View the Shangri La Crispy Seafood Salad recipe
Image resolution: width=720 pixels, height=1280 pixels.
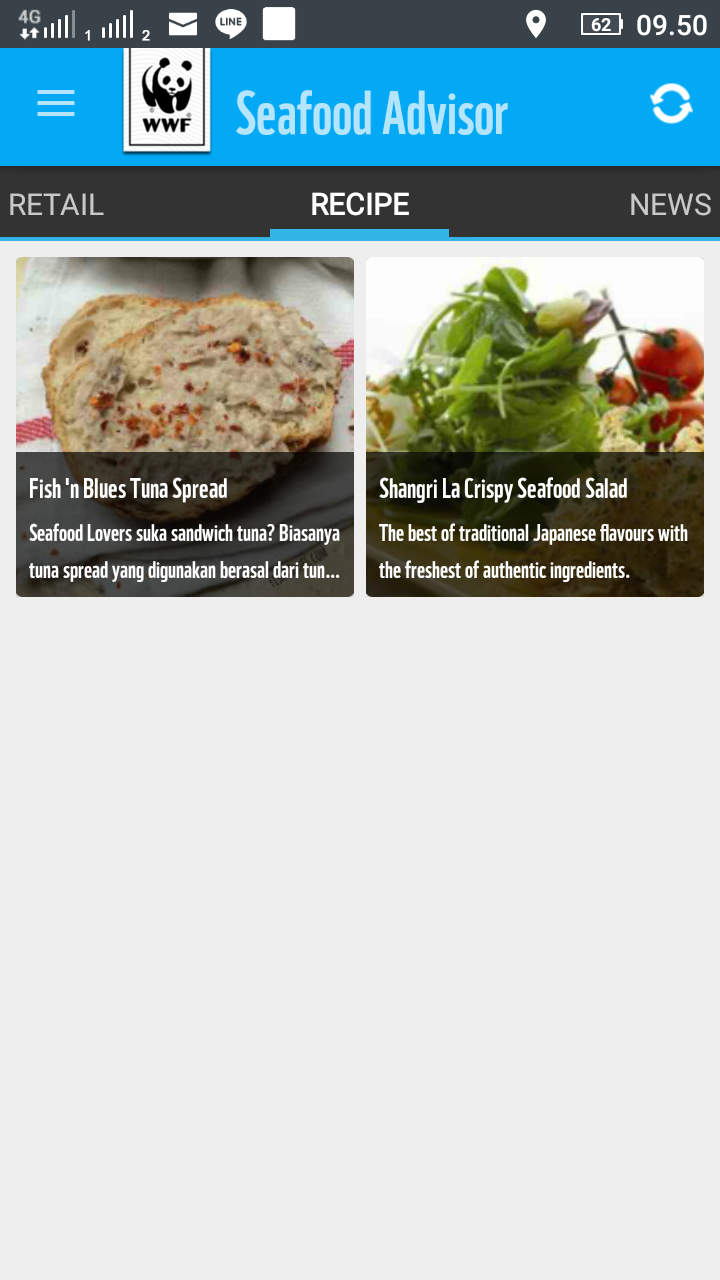(x=535, y=427)
